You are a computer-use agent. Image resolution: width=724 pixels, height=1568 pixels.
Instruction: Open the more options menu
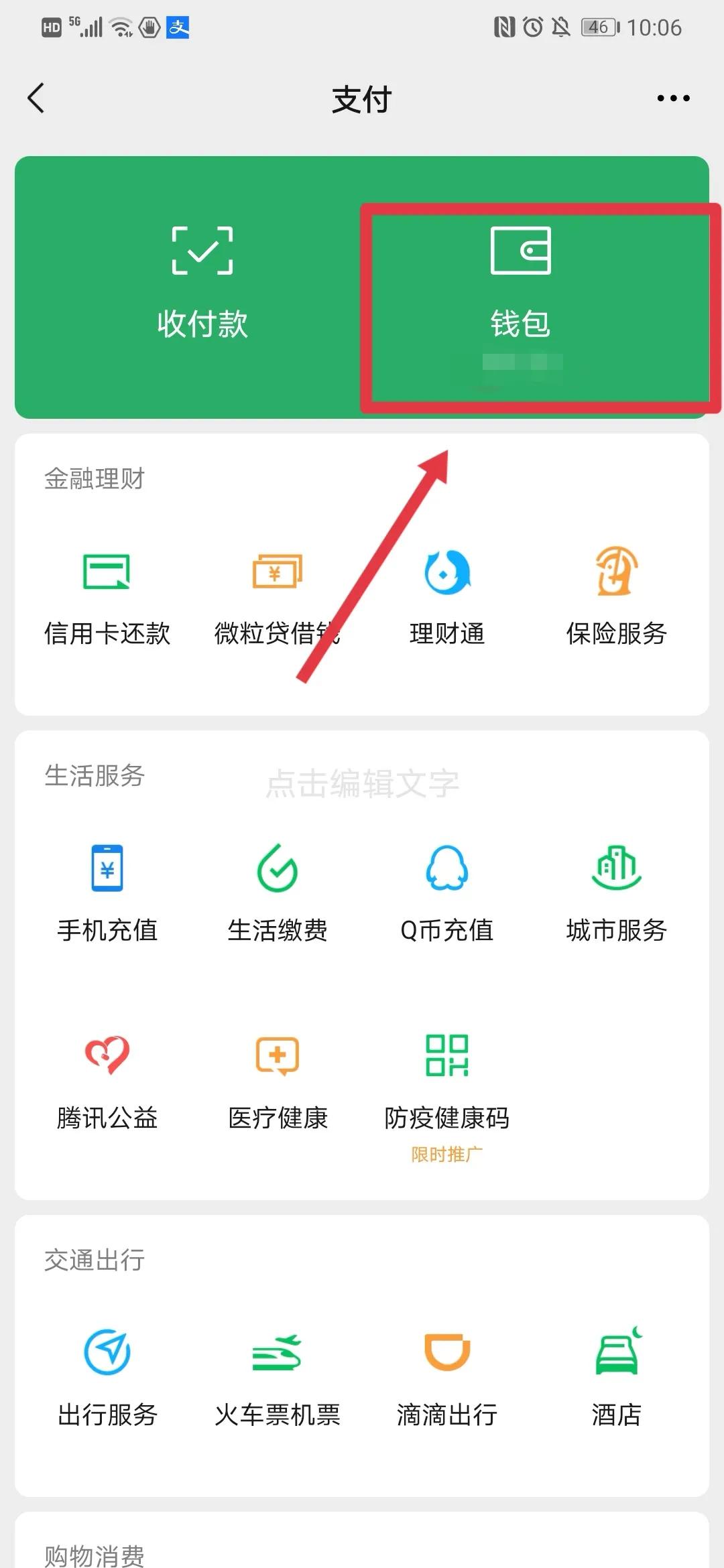coord(672,98)
